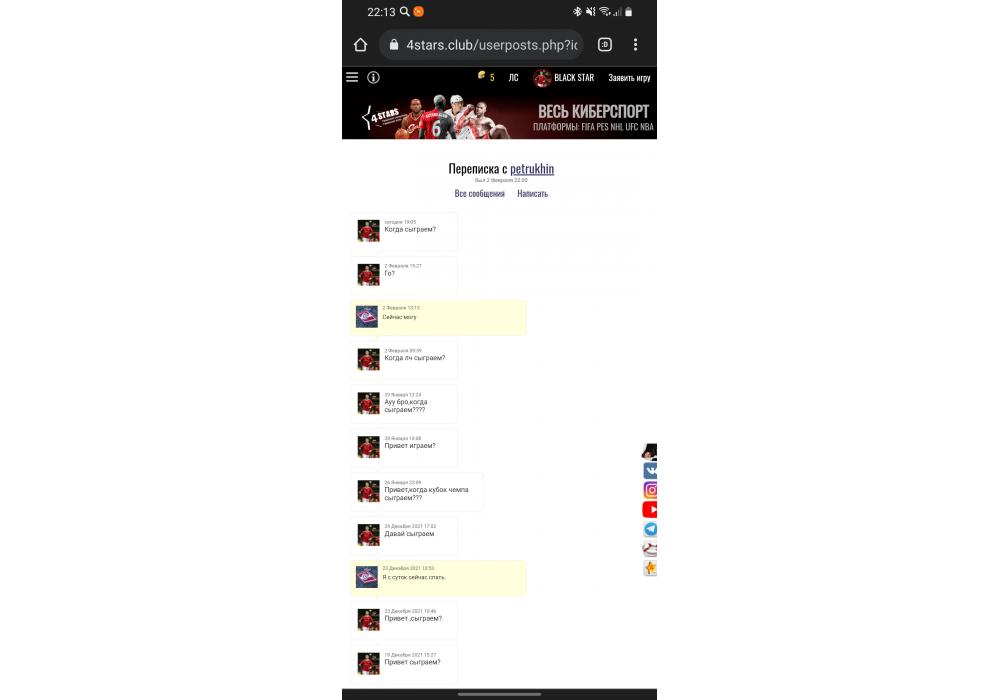1000x700 pixels.
Task: Tap the avatar beside Когда сыграем?
Action: click(x=369, y=231)
